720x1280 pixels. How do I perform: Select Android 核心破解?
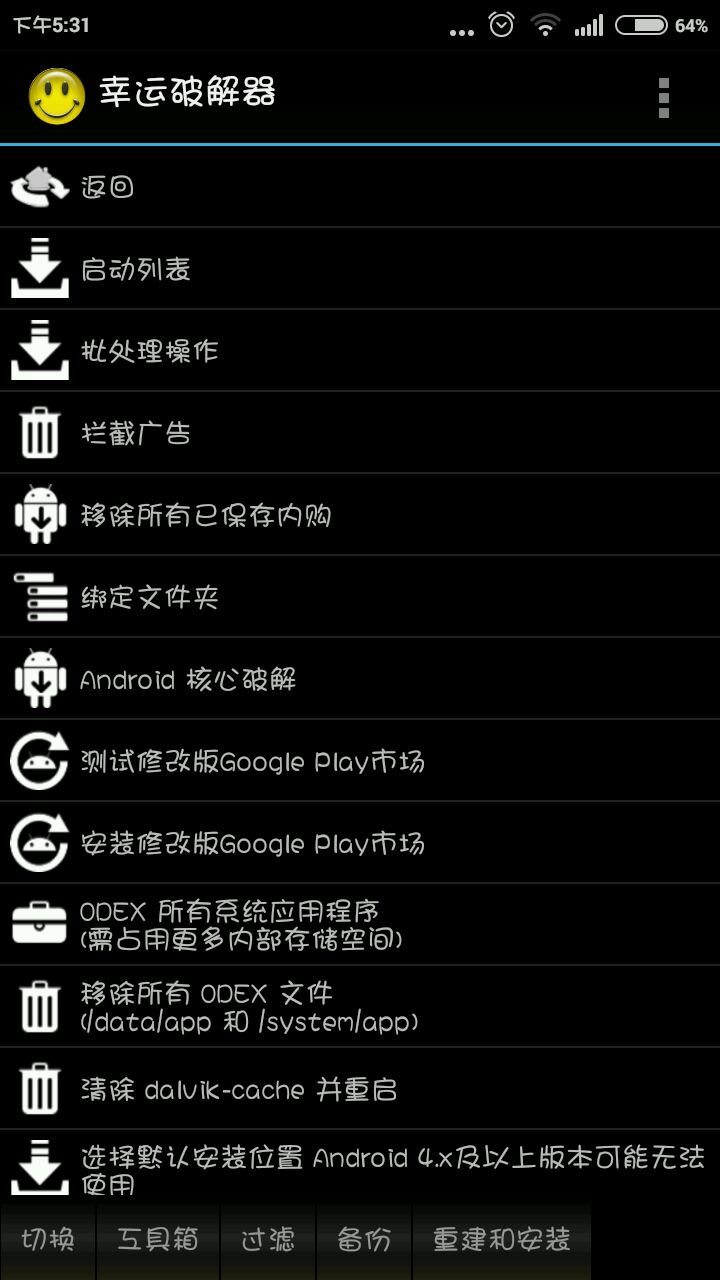(x=360, y=679)
